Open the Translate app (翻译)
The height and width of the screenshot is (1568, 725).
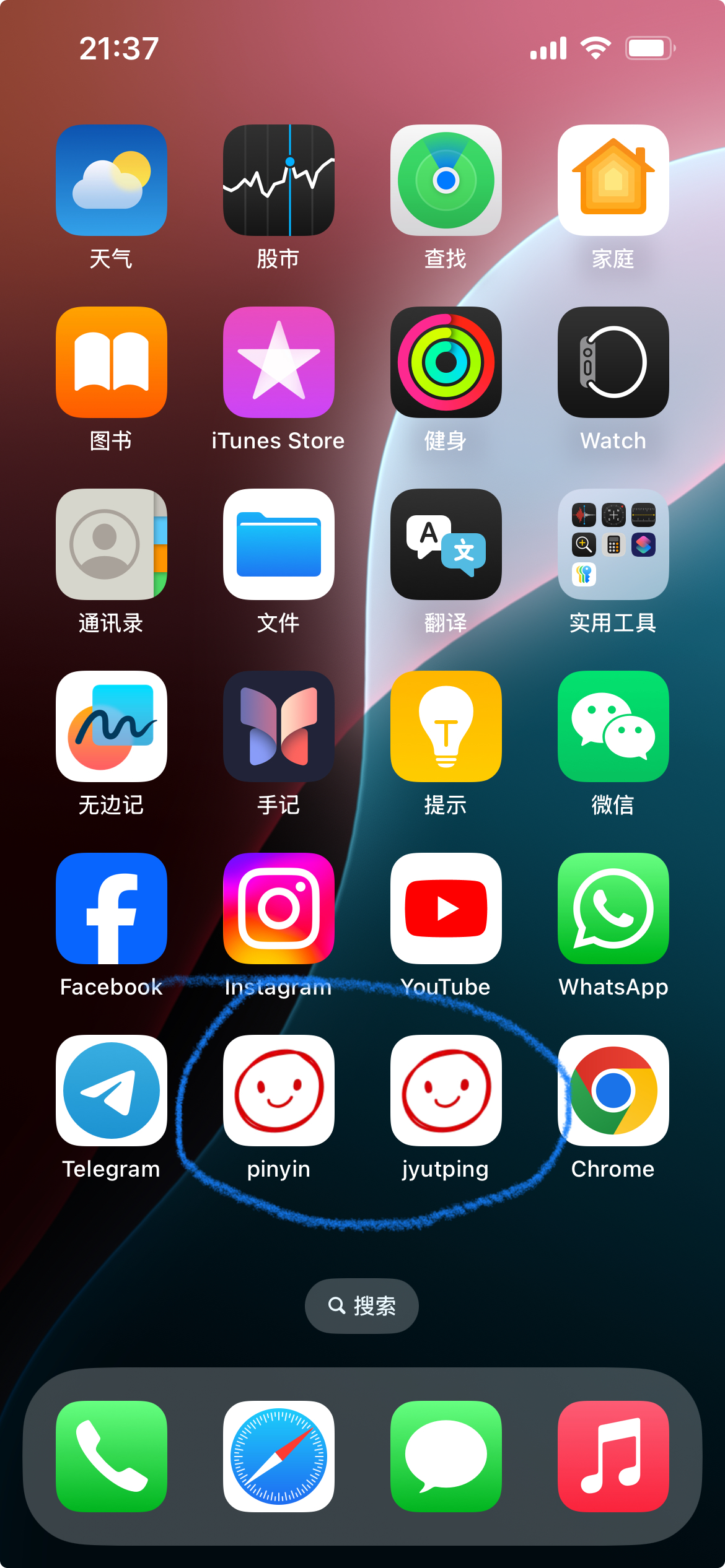click(x=446, y=544)
